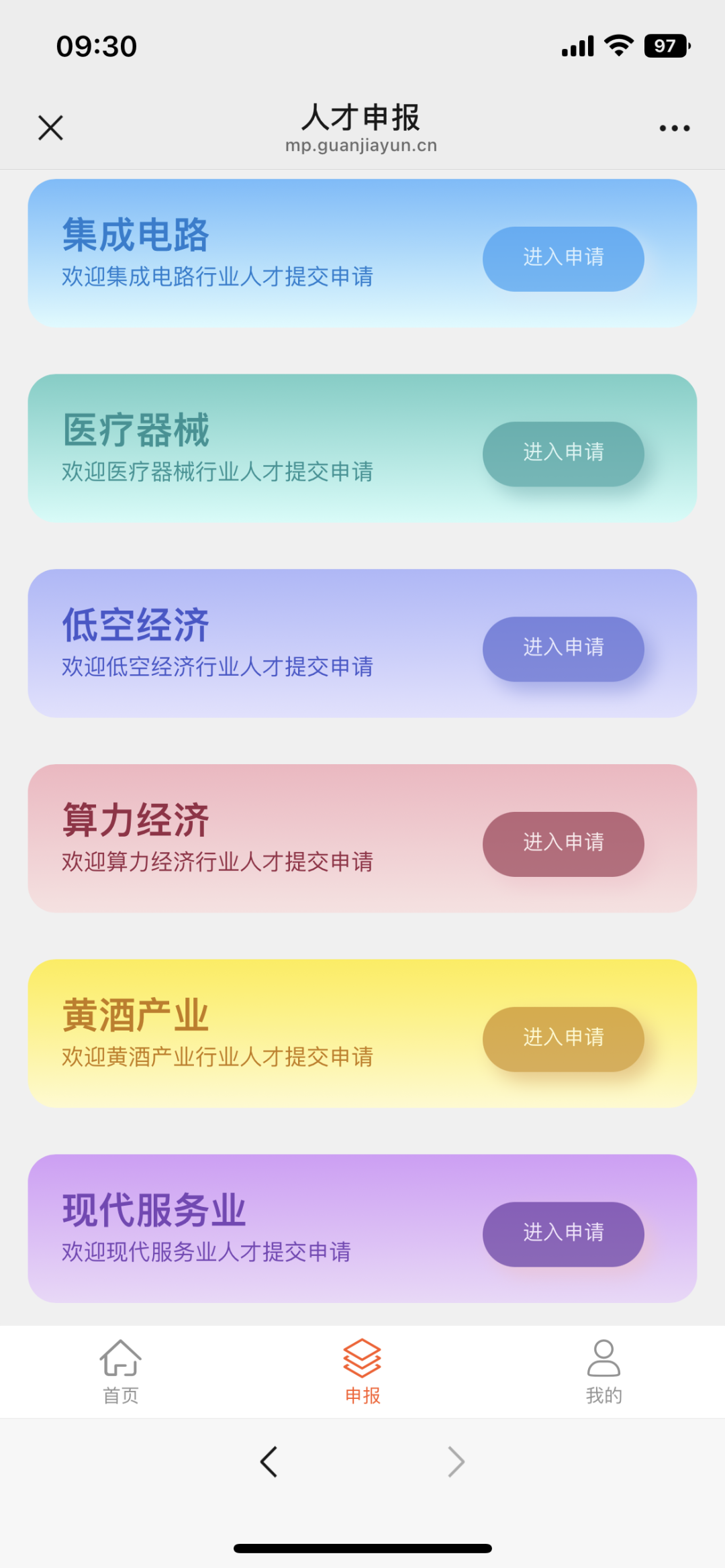Tap the cellular signal bars icon
The image size is (725, 1568).
tap(577, 45)
